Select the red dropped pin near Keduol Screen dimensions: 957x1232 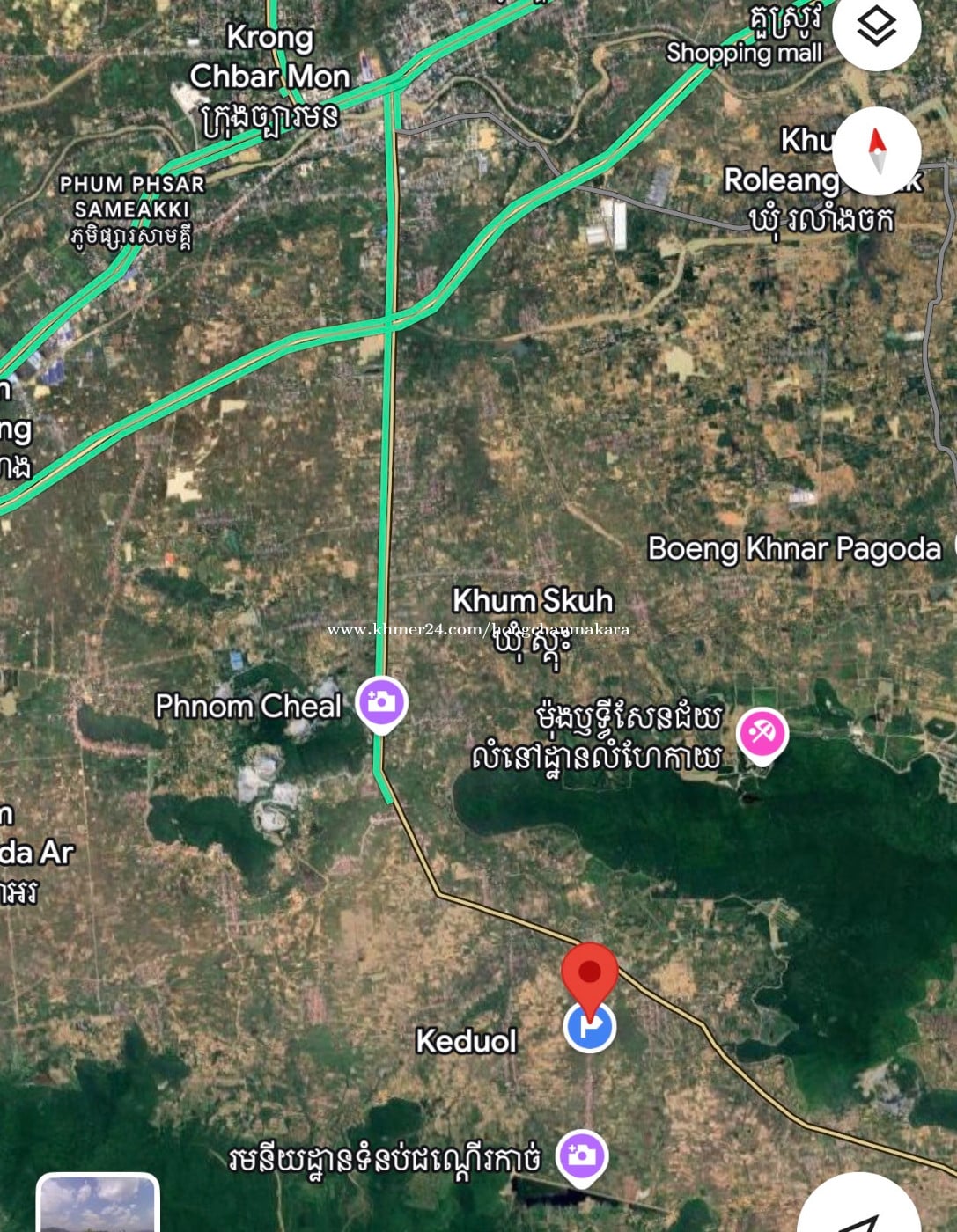click(590, 975)
